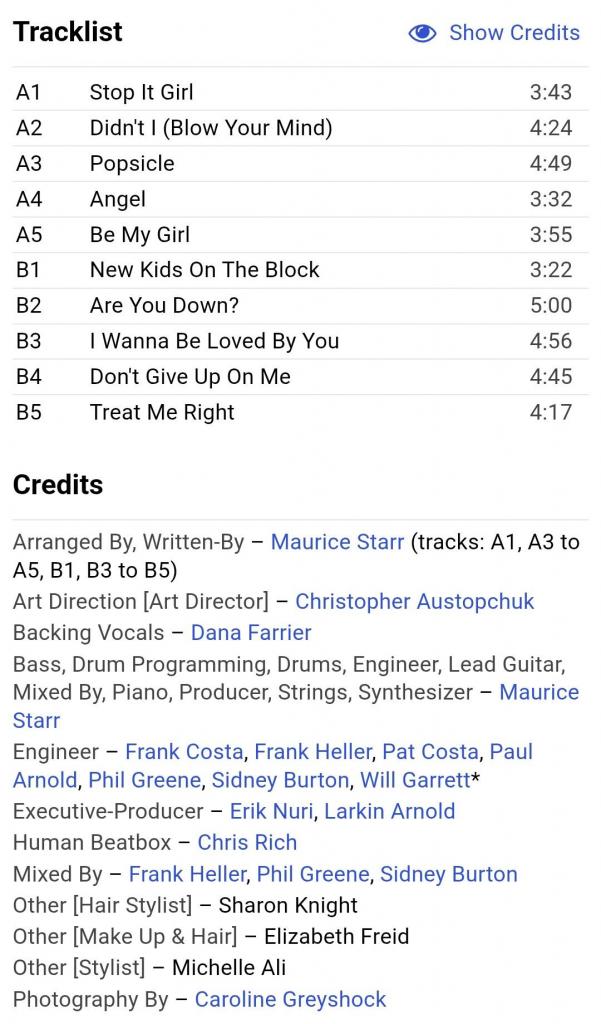Open Pat Costa link
This screenshot has width=601, height=1024.
coord(430,752)
